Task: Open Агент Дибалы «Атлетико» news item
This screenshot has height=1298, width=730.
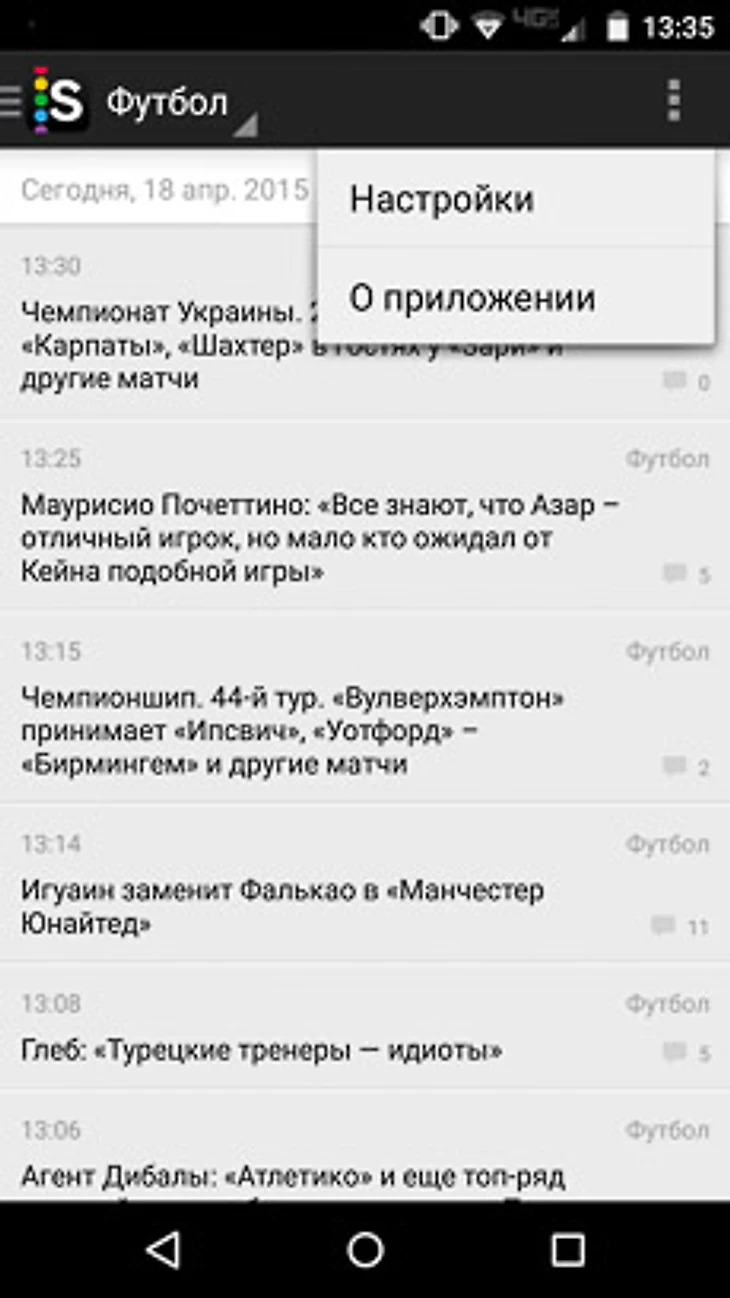Action: (293, 1175)
